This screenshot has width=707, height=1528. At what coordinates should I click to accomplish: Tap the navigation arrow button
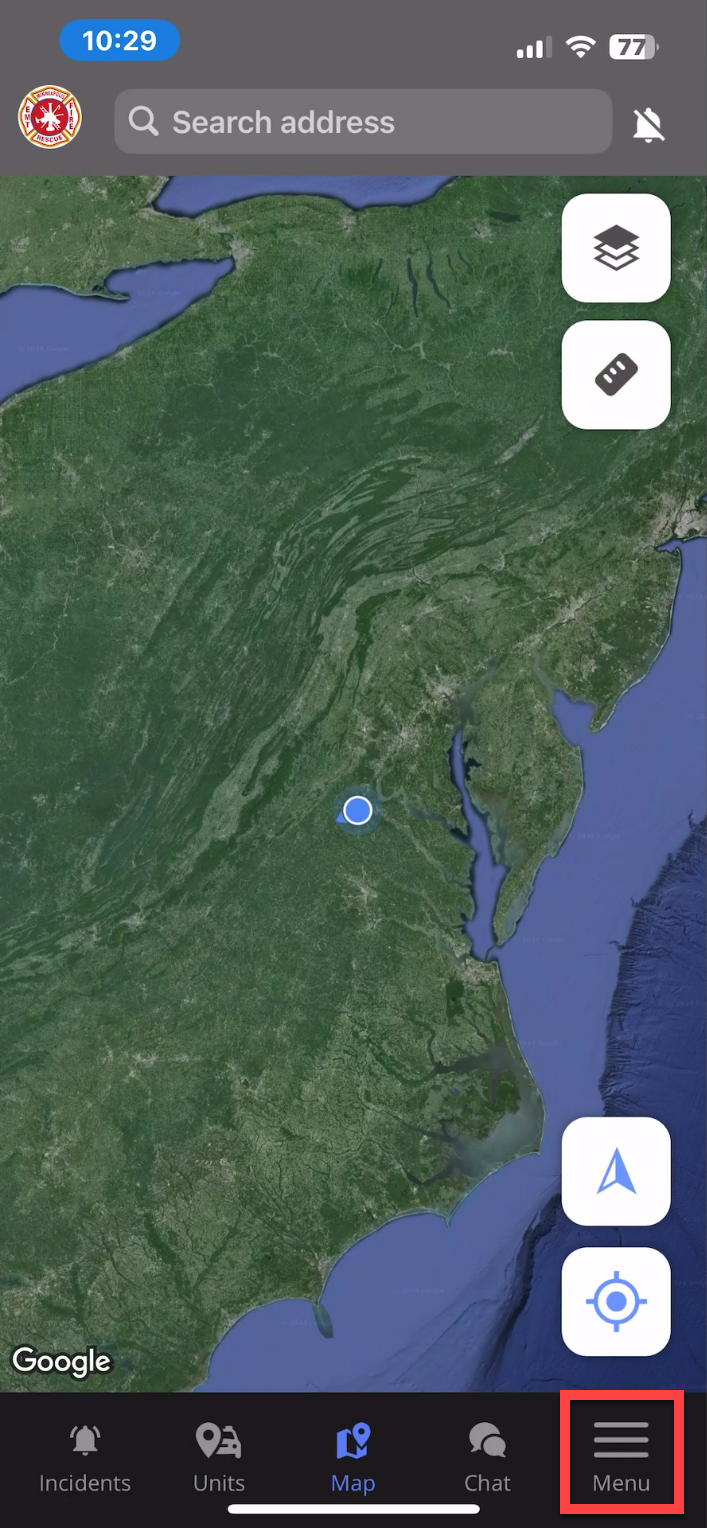(x=616, y=1171)
